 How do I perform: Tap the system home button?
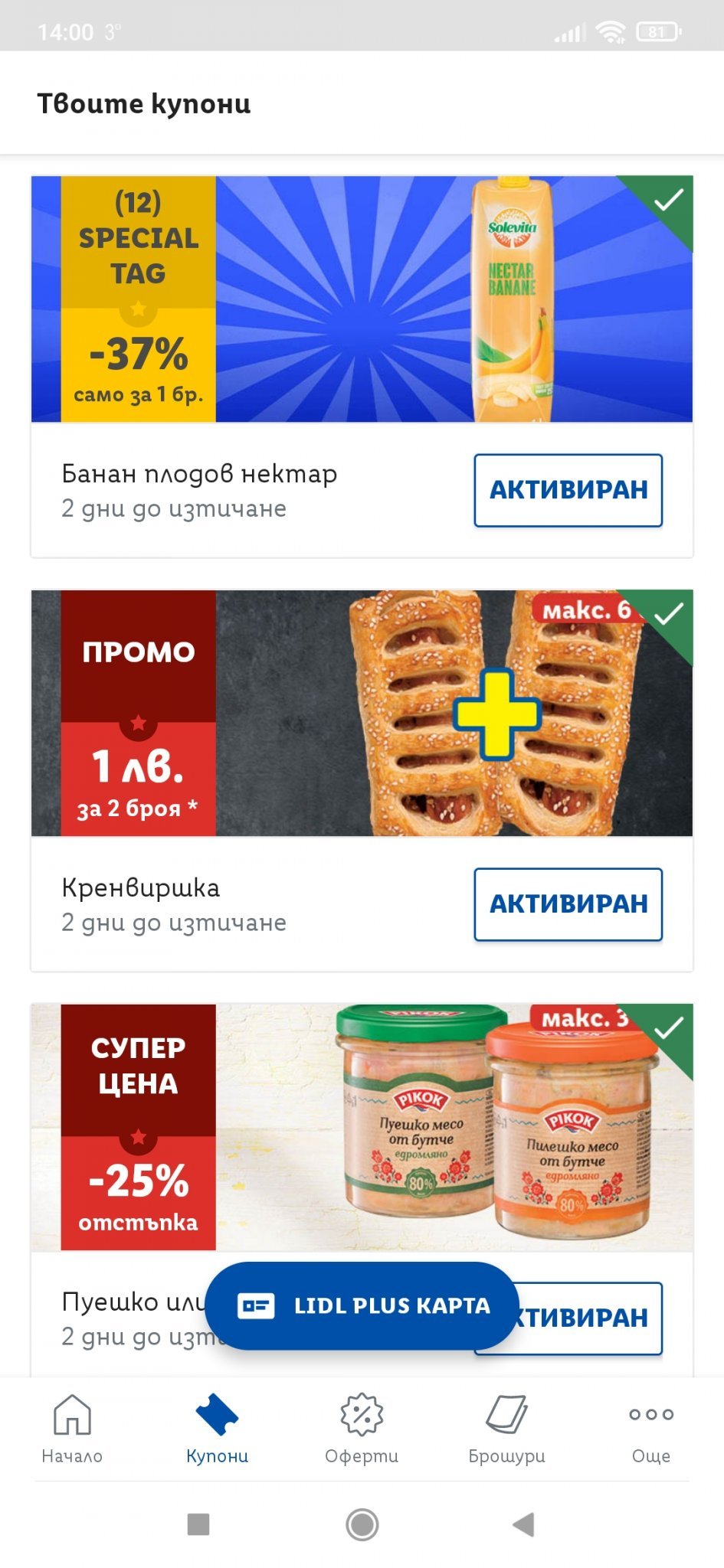coord(362,1524)
